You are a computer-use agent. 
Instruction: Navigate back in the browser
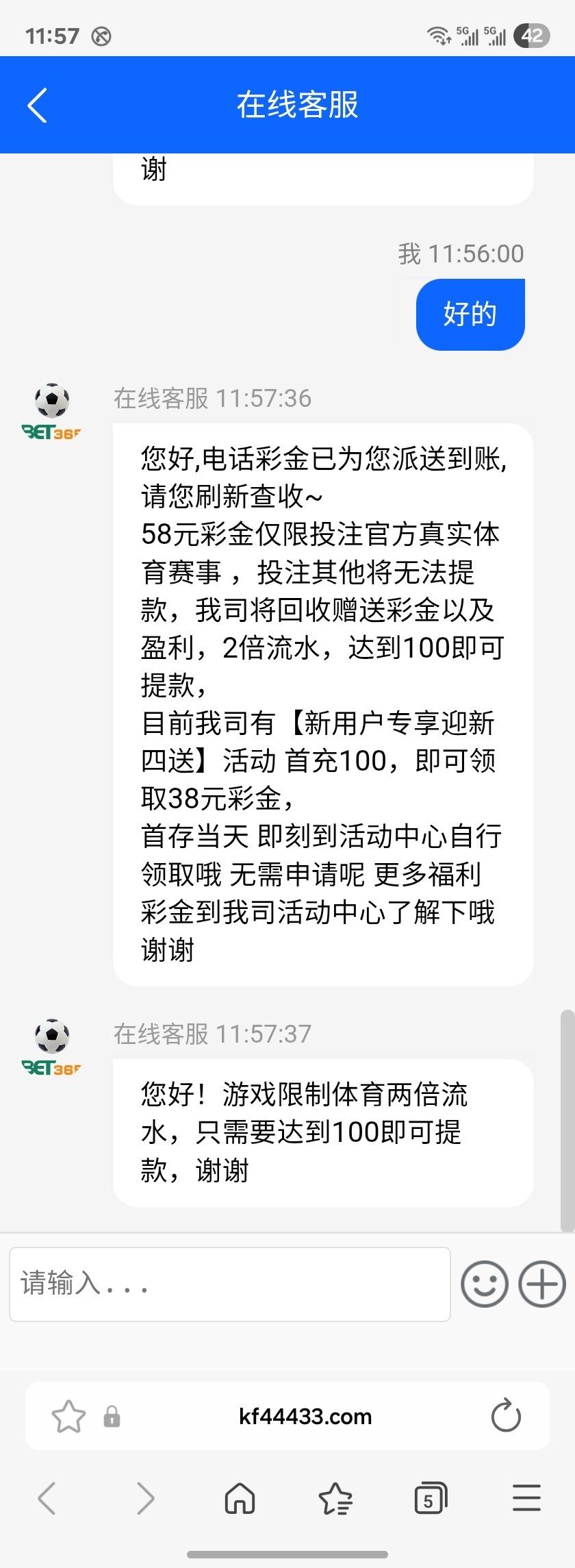47,1497
